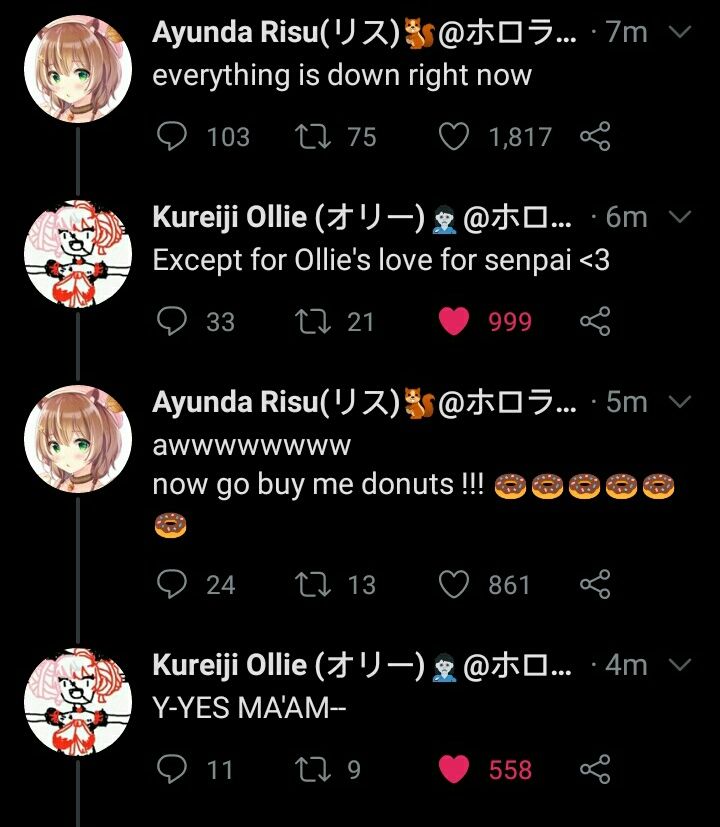Open the dropdown arrow on Ollie's 6m tweet
The width and height of the screenshot is (720, 827).
coord(679,216)
